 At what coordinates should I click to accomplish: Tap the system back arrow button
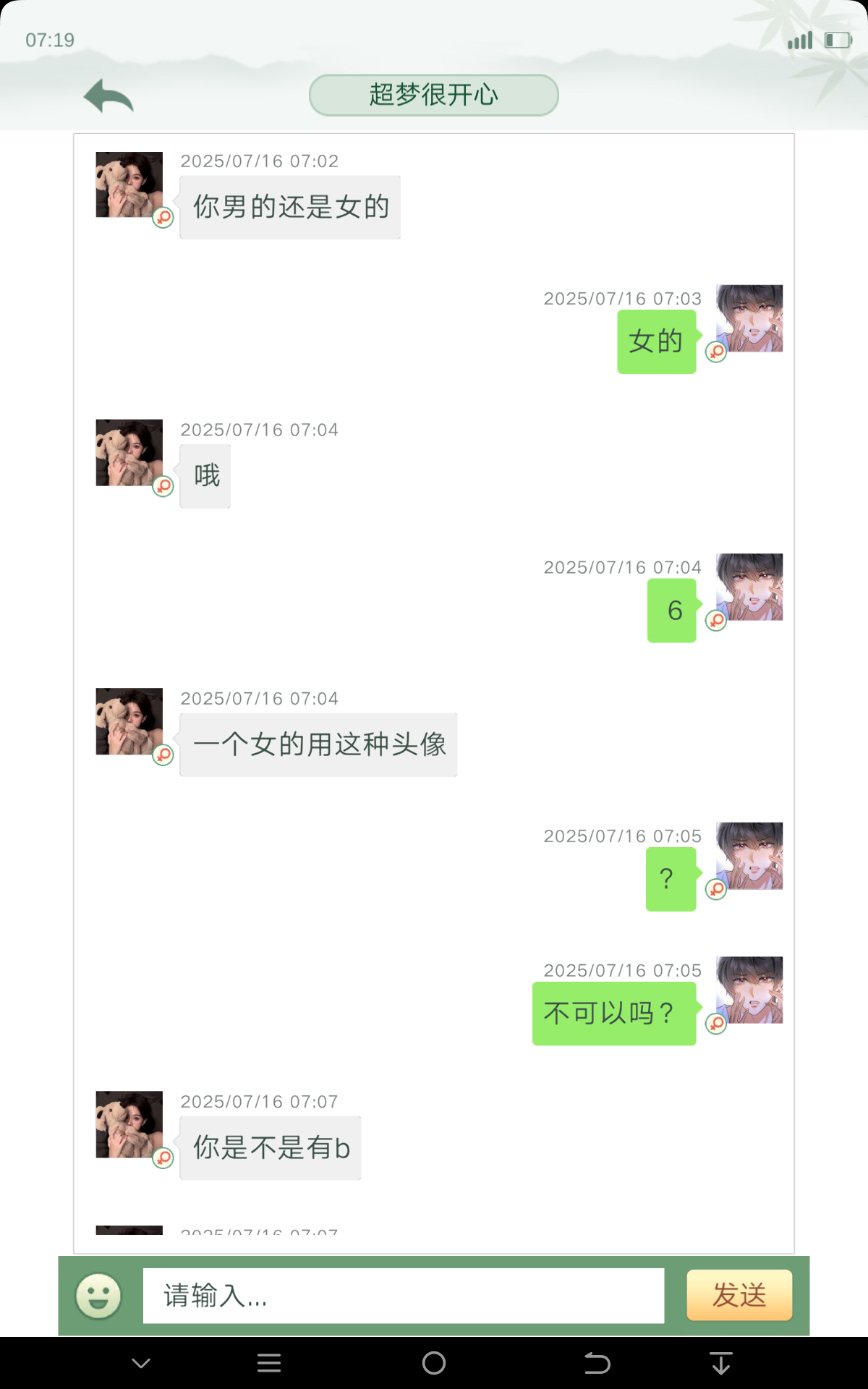pyautogui.click(x=597, y=1363)
